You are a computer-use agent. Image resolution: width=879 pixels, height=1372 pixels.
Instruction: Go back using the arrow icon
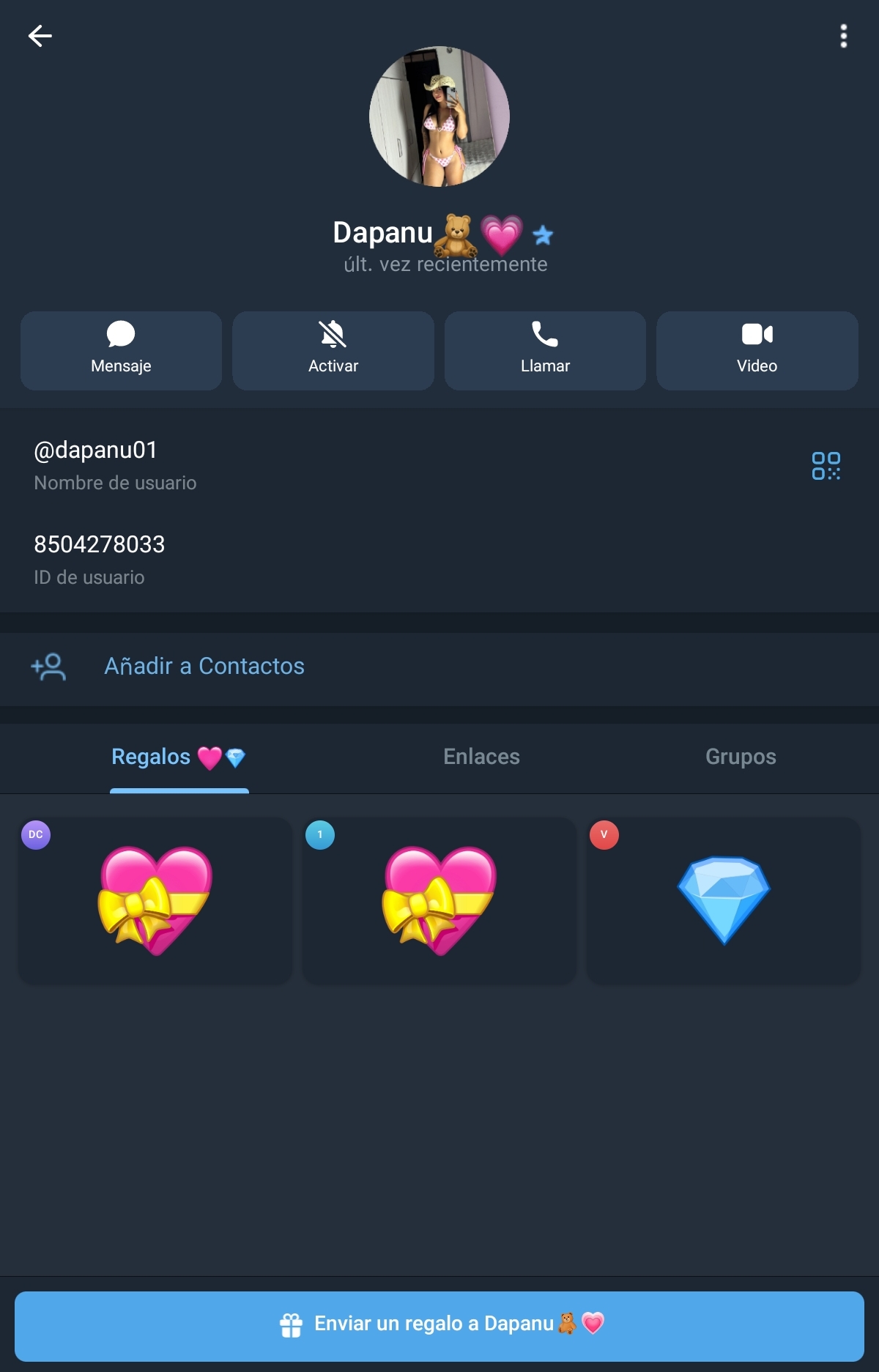pyautogui.click(x=40, y=35)
